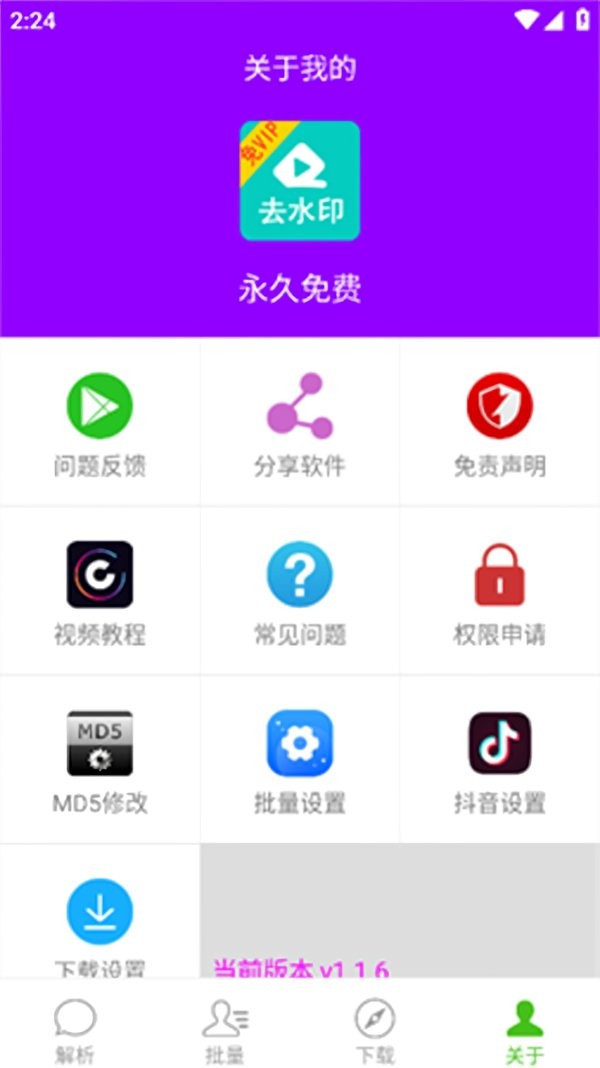600x1068 pixels.
Task: Select the 关于 tab
Action: (524, 1030)
